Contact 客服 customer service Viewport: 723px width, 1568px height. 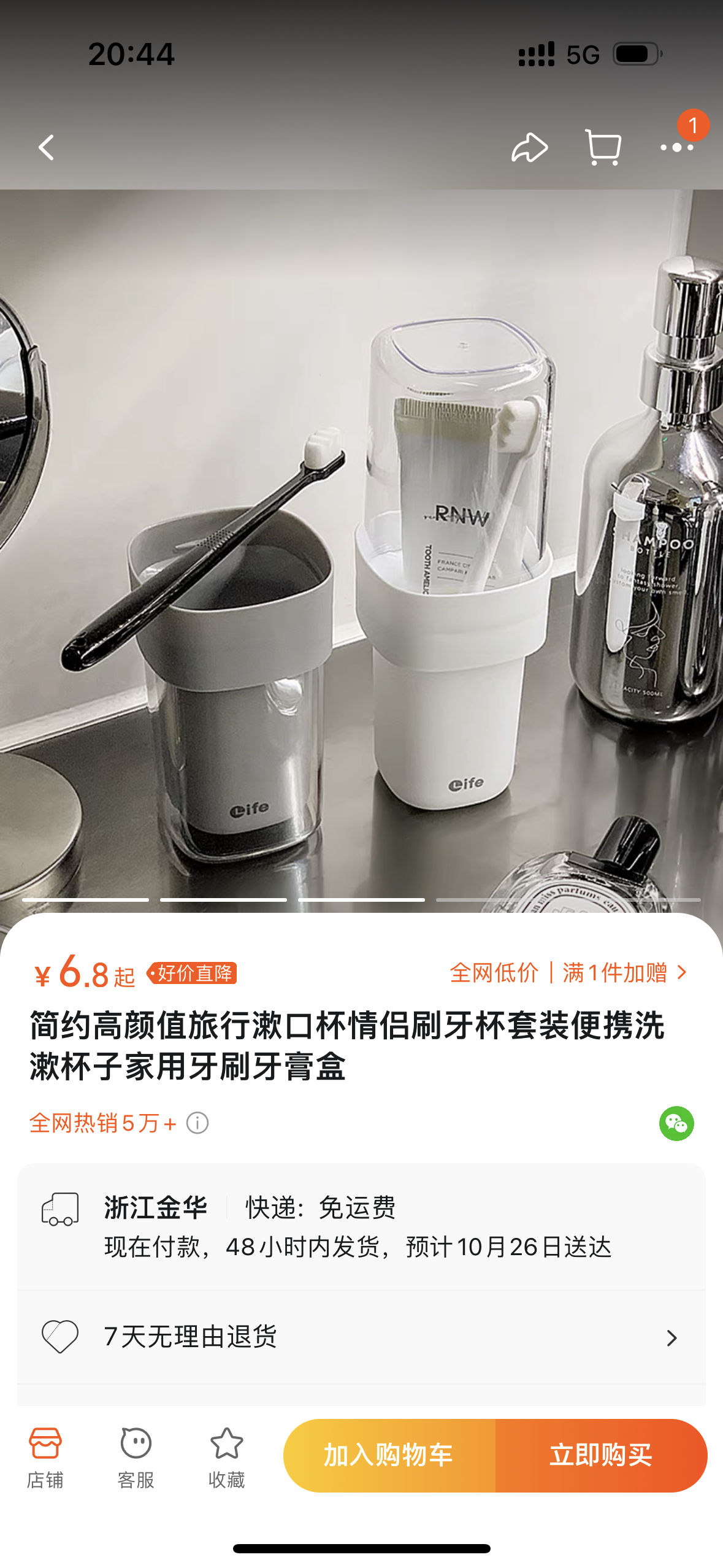136,1457
